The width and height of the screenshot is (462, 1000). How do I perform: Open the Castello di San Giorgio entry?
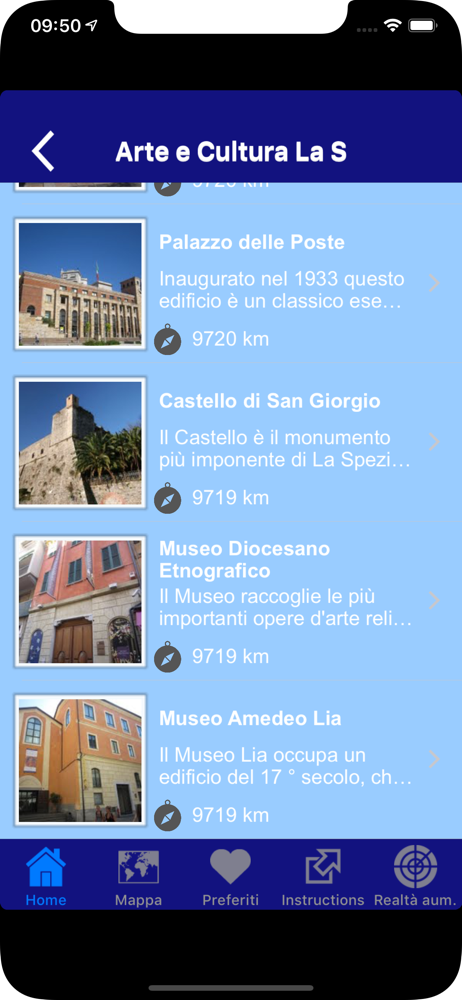click(x=231, y=443)
